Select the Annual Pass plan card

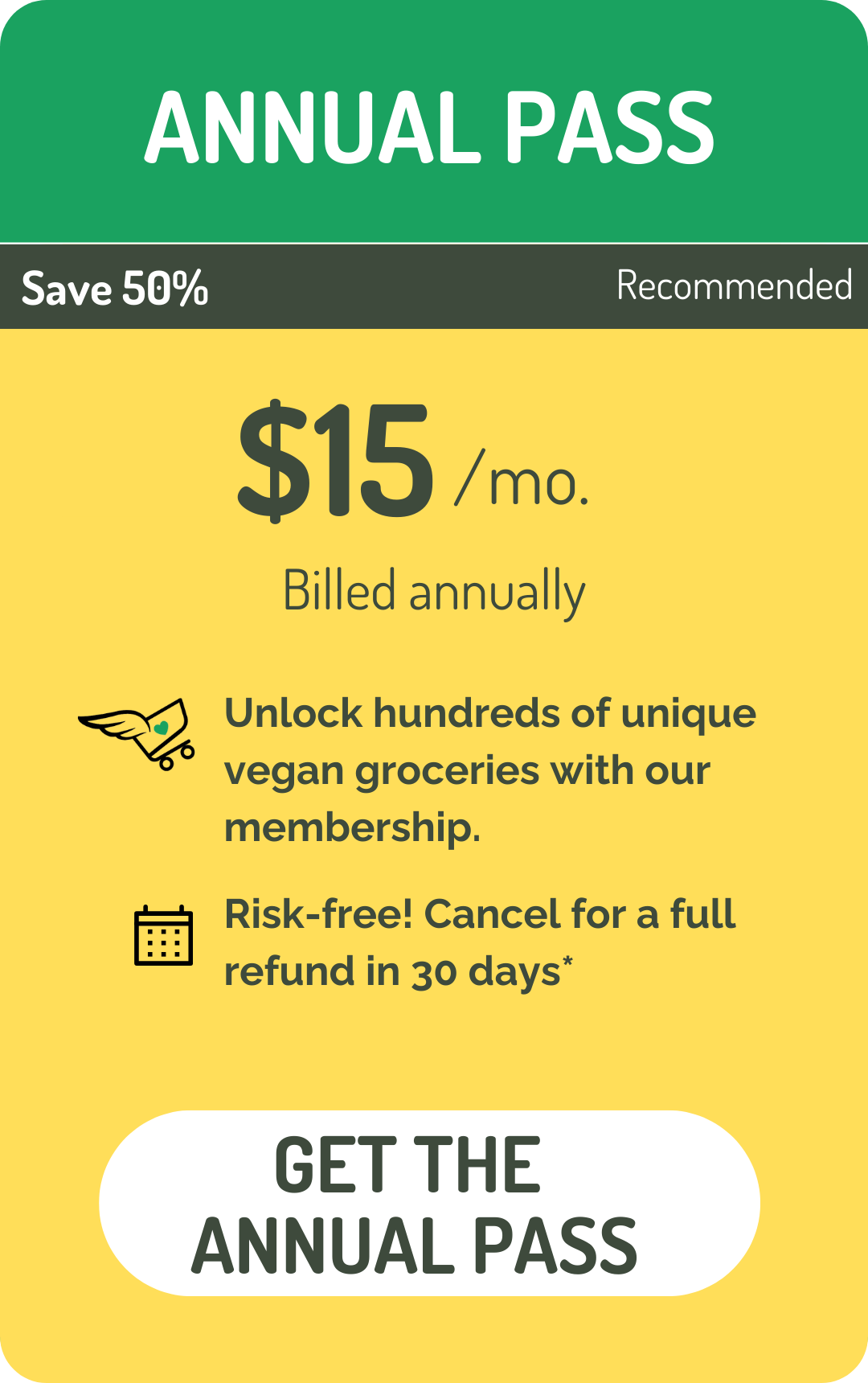[x=434, y=691]
